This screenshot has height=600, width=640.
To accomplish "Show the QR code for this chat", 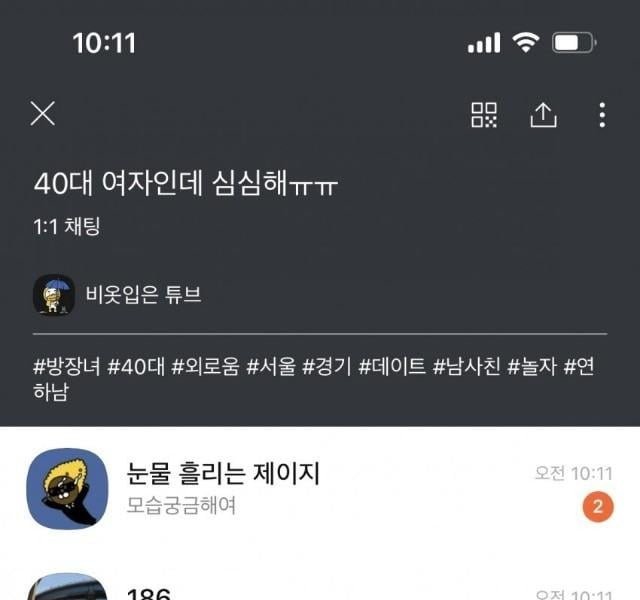I will click(484, 114).
